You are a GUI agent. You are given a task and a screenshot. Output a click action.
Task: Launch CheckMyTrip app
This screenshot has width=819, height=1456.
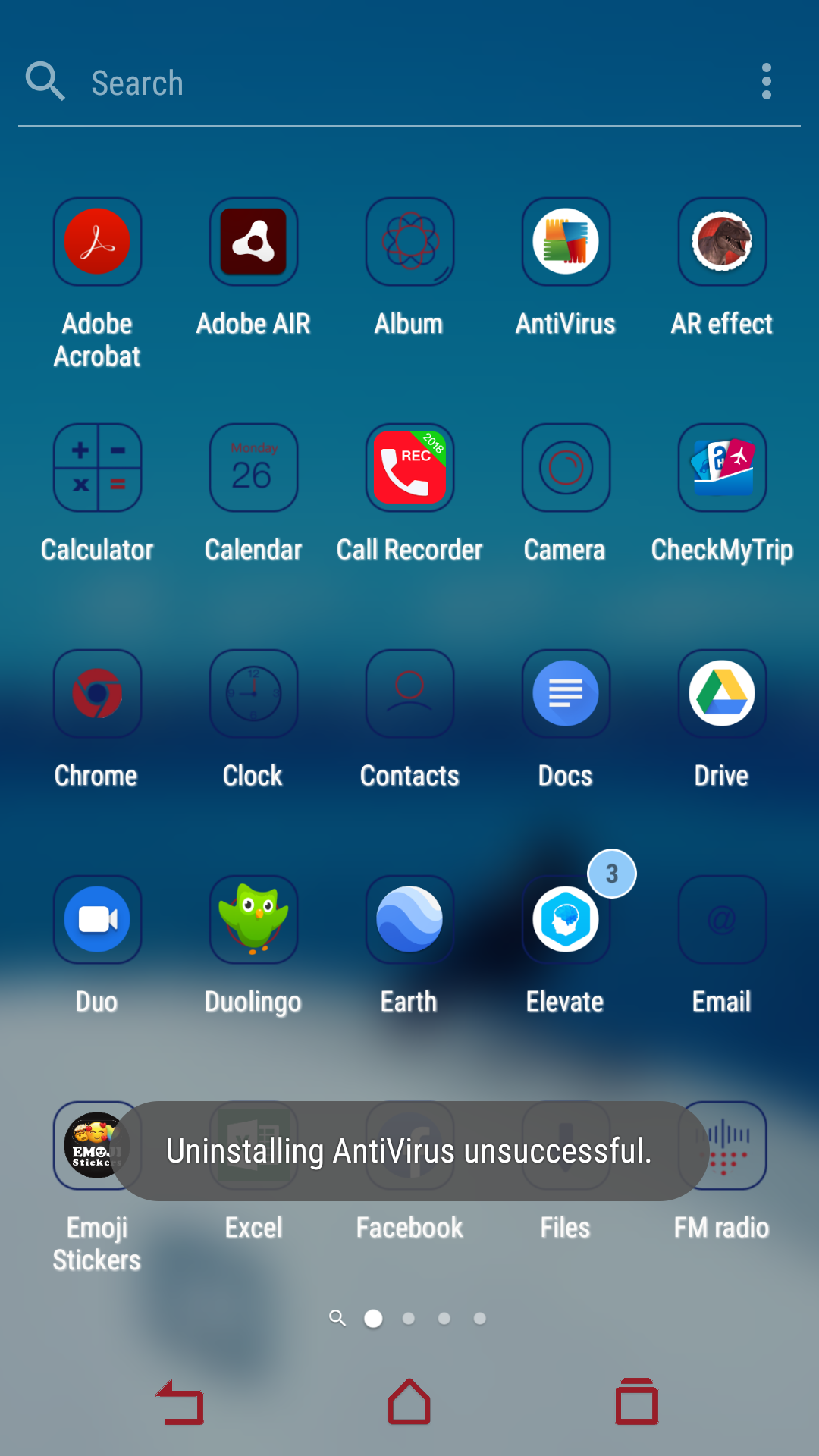[722, 468]
